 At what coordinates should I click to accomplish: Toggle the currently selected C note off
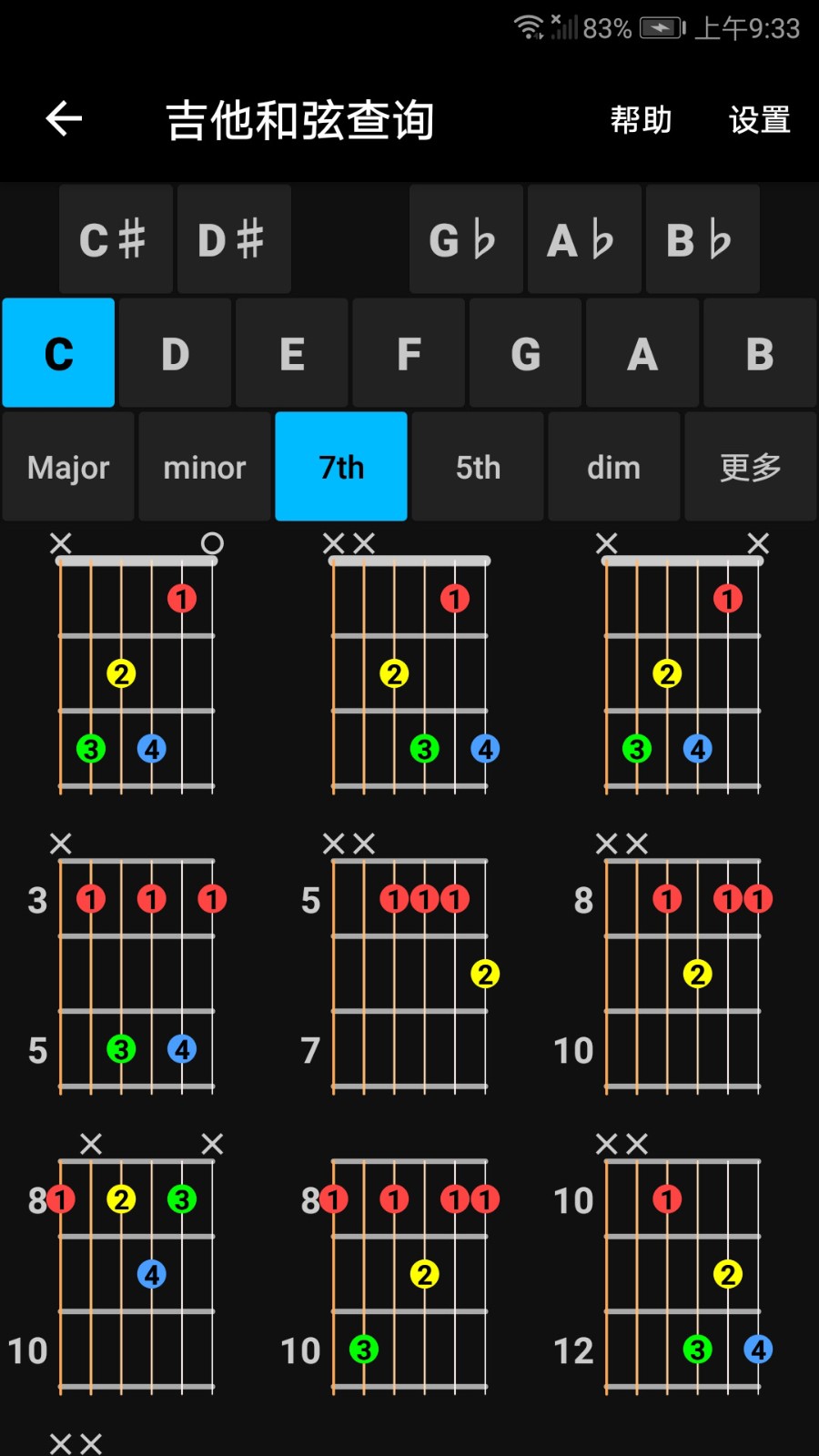point(57,353)
